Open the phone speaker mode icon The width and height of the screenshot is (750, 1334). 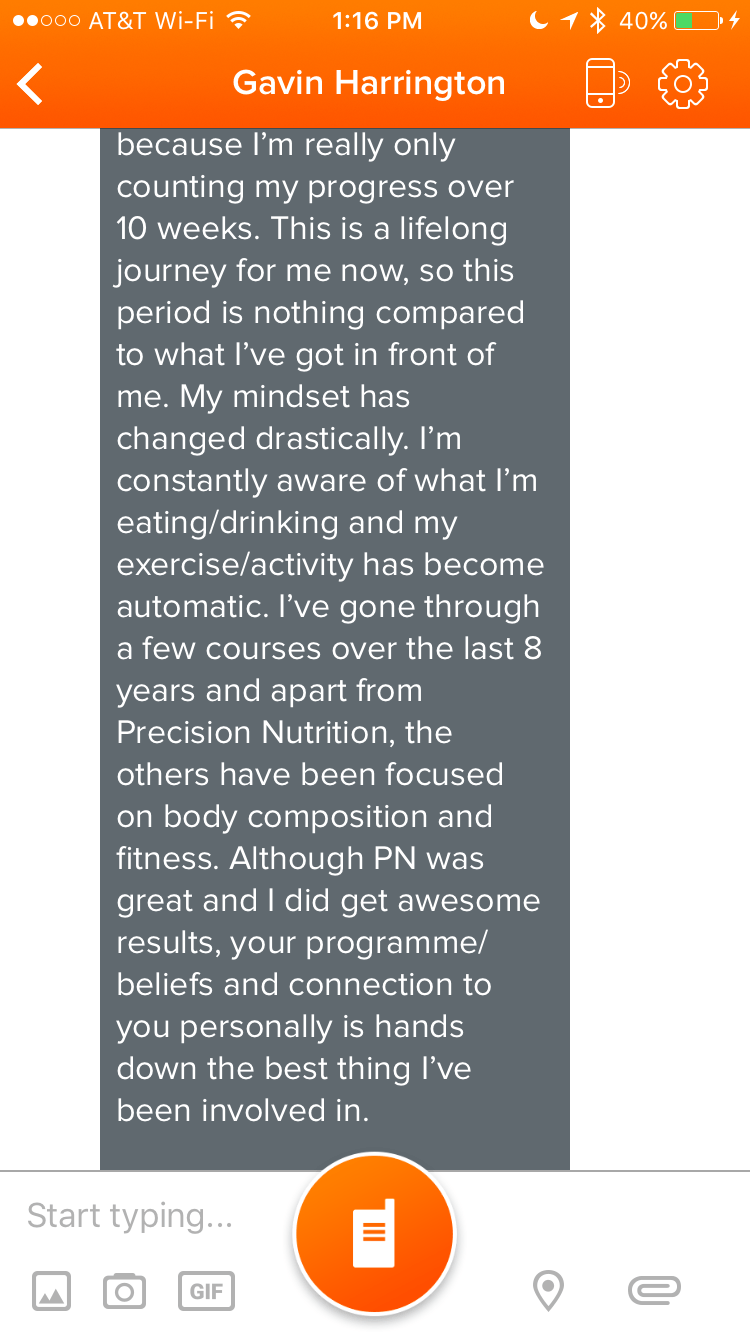coord(604,83)
